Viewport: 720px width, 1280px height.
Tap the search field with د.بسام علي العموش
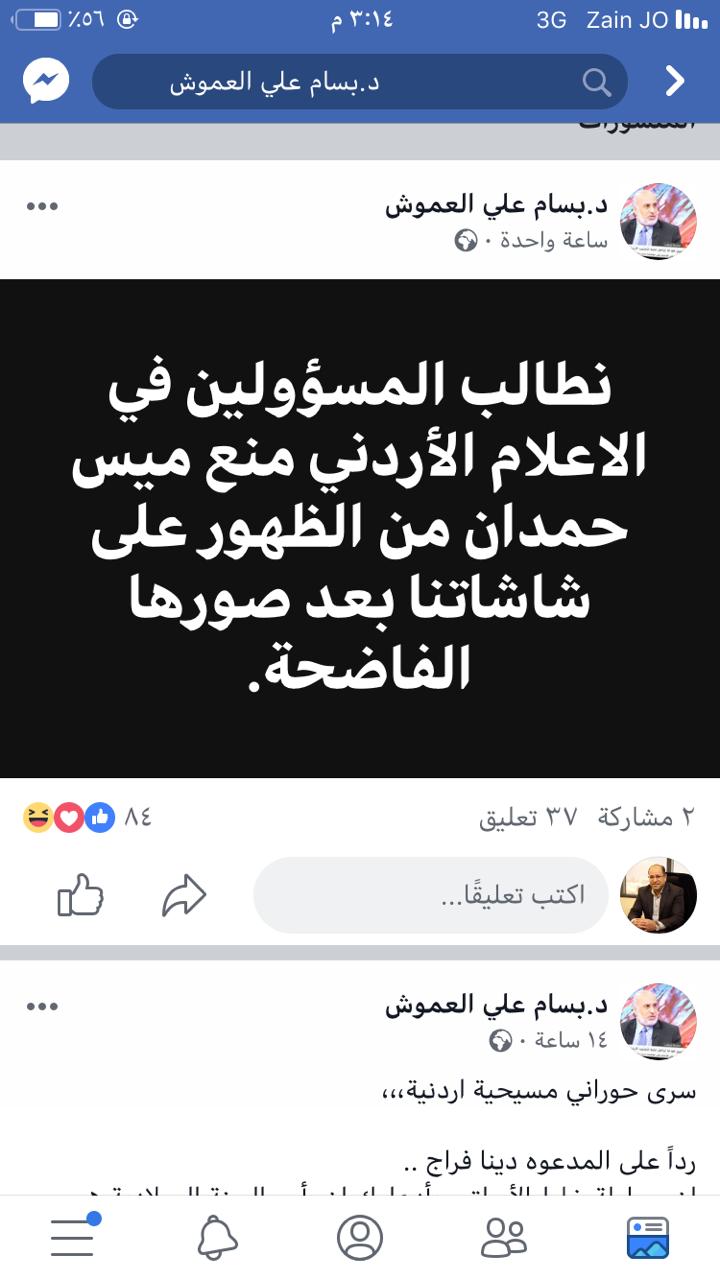click(x=360, y=82)
